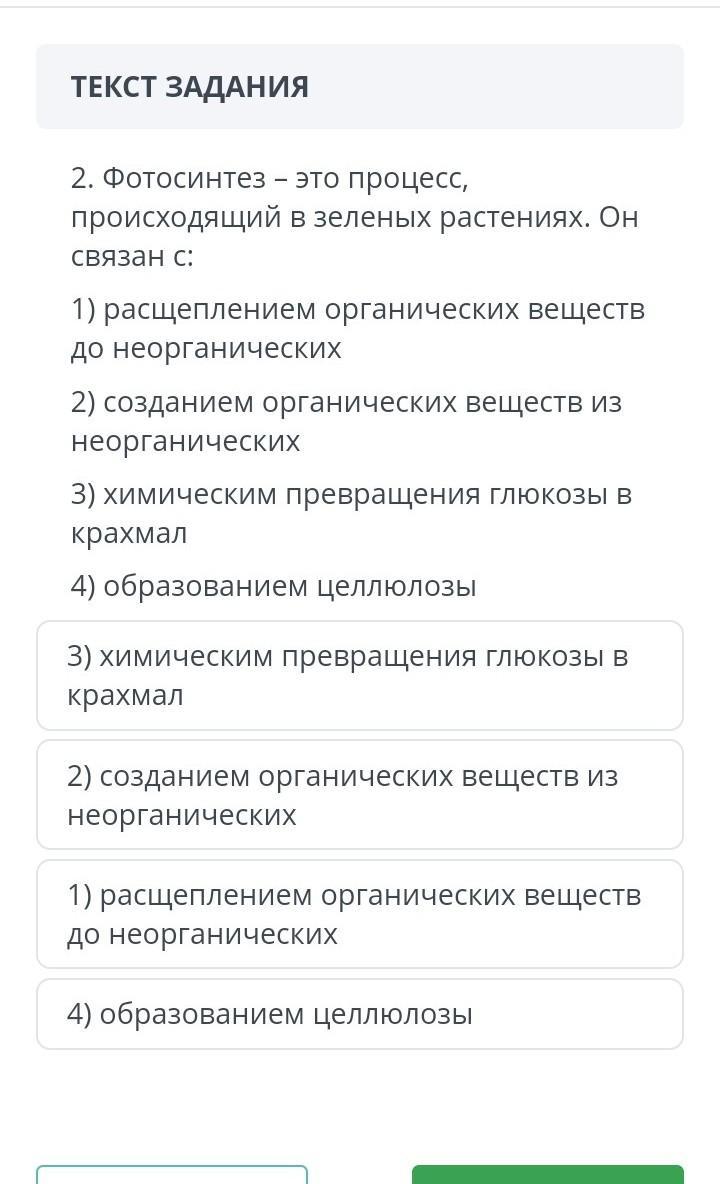720x1184 pixels.
Task: Pick answer 1) расщеплением органических веществ до неорганических
Action: click(360, 914)
